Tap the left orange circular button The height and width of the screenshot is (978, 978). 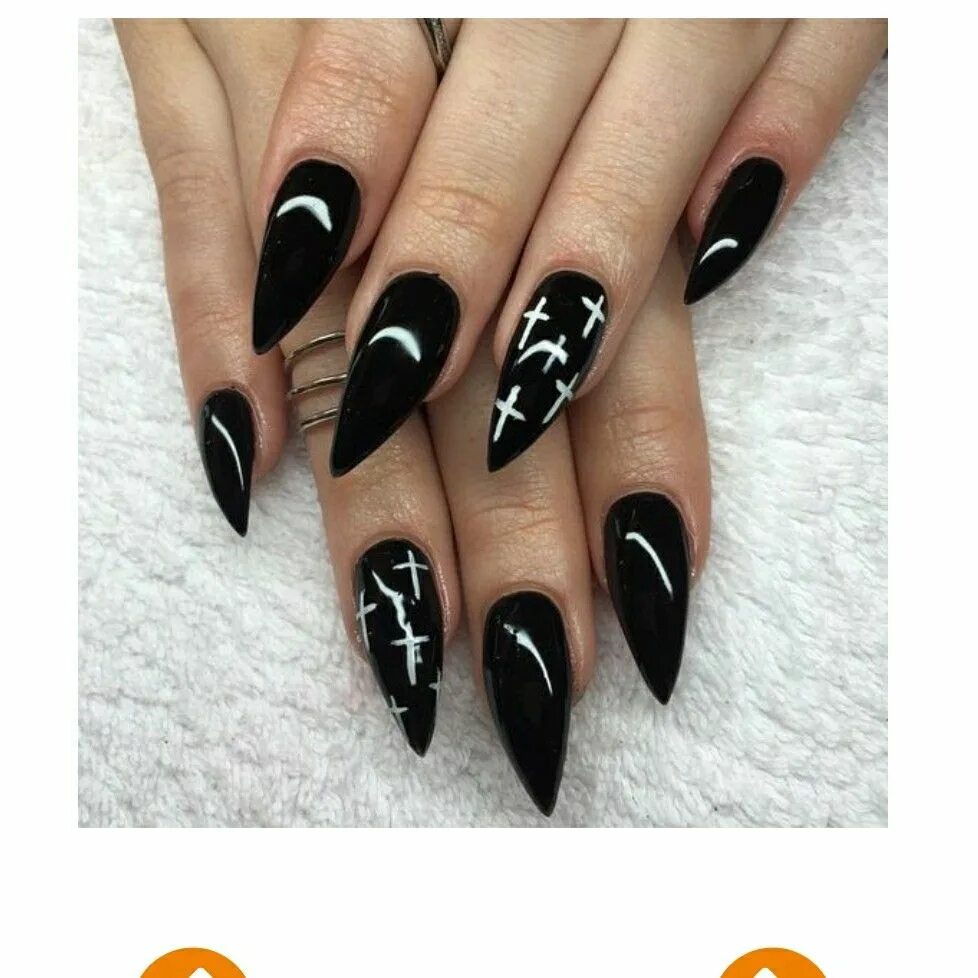tap(192, 965)
